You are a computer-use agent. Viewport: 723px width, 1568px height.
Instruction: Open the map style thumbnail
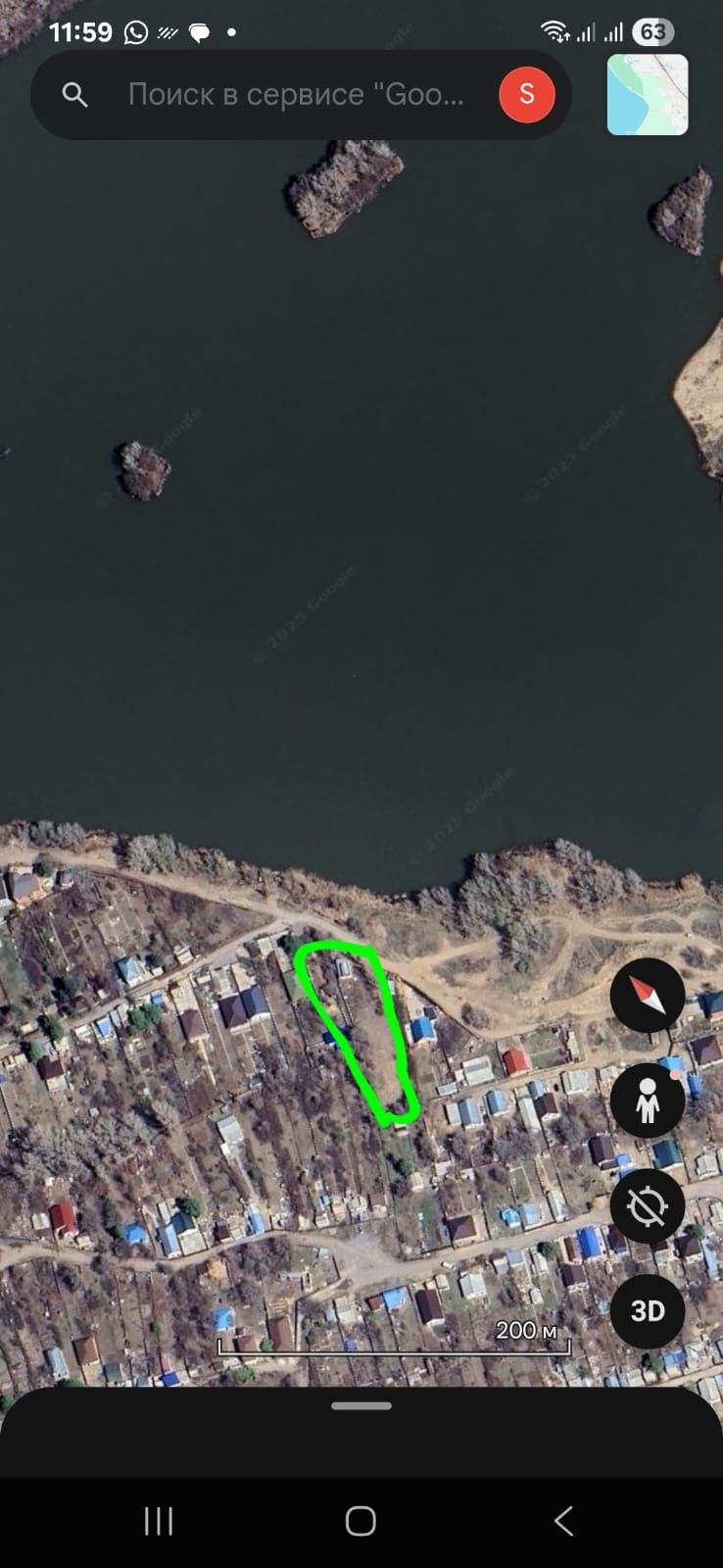[x=648, y=95]
